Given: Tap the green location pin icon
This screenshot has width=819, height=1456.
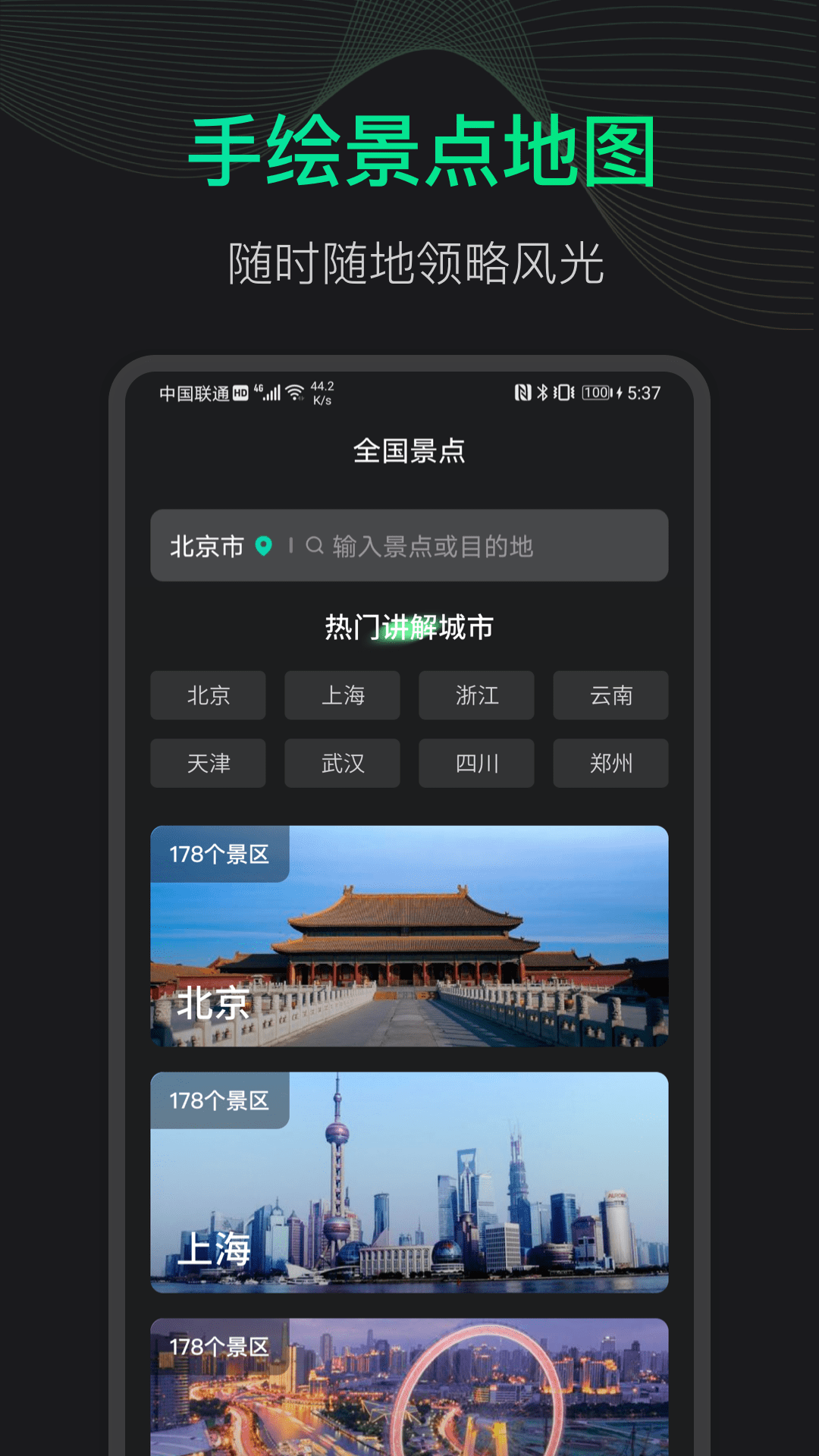Looking at the screenshot, I should coord(262,545).
